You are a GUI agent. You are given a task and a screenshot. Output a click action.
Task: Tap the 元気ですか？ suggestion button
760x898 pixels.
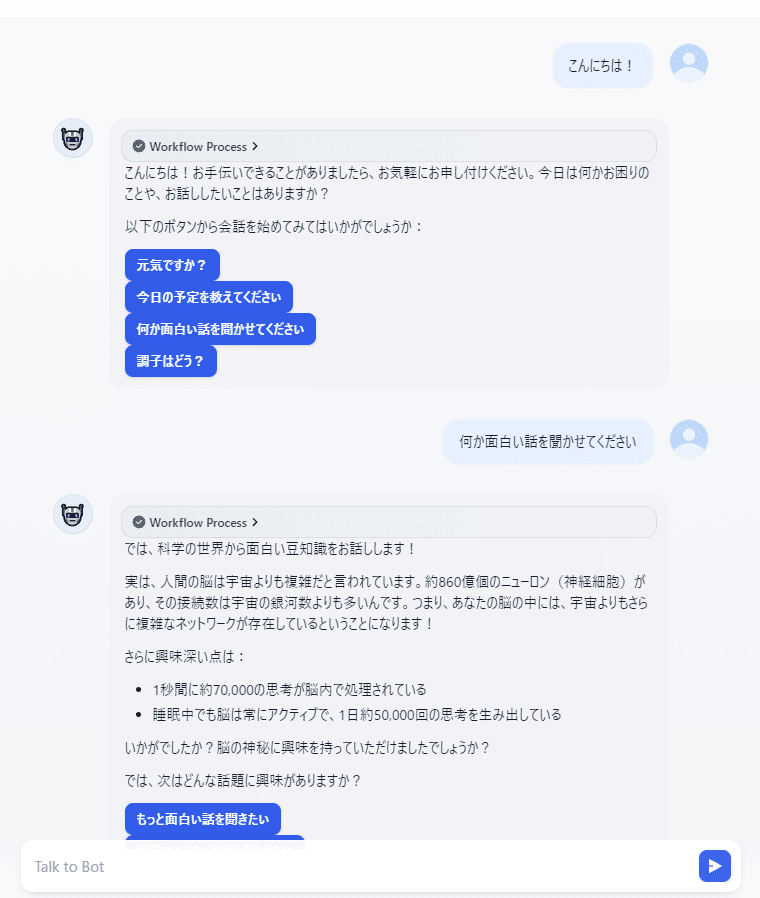172,265
